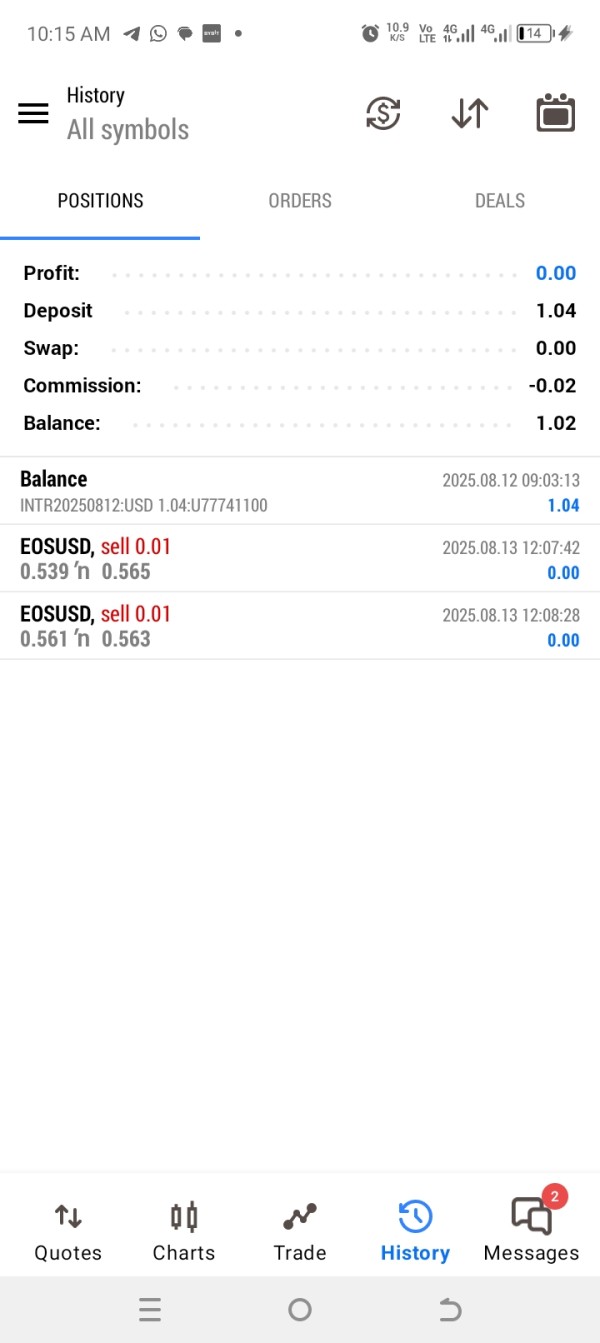Open the sort arrows option

click(469, 113)
